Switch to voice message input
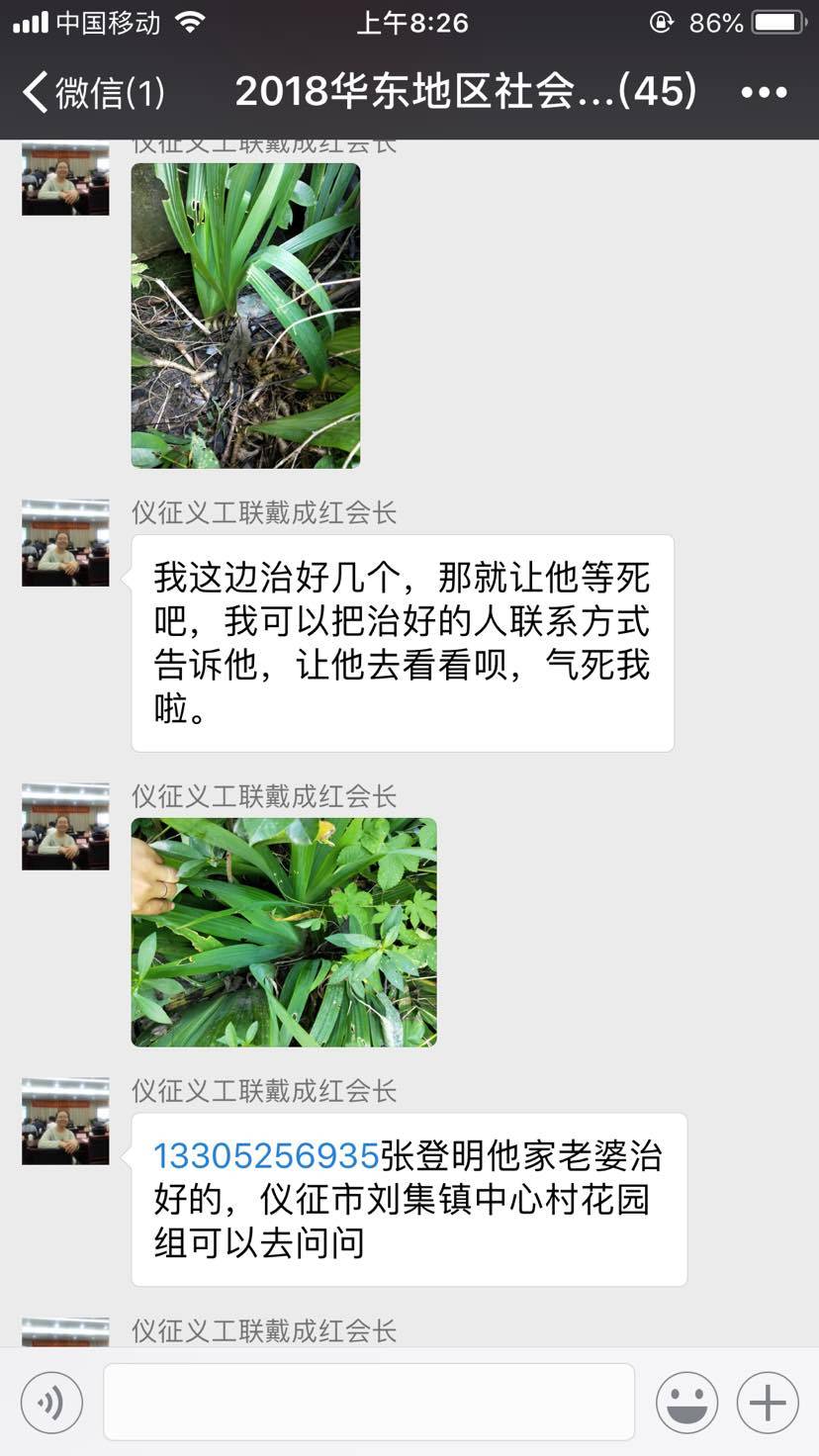 point(51,1402)
